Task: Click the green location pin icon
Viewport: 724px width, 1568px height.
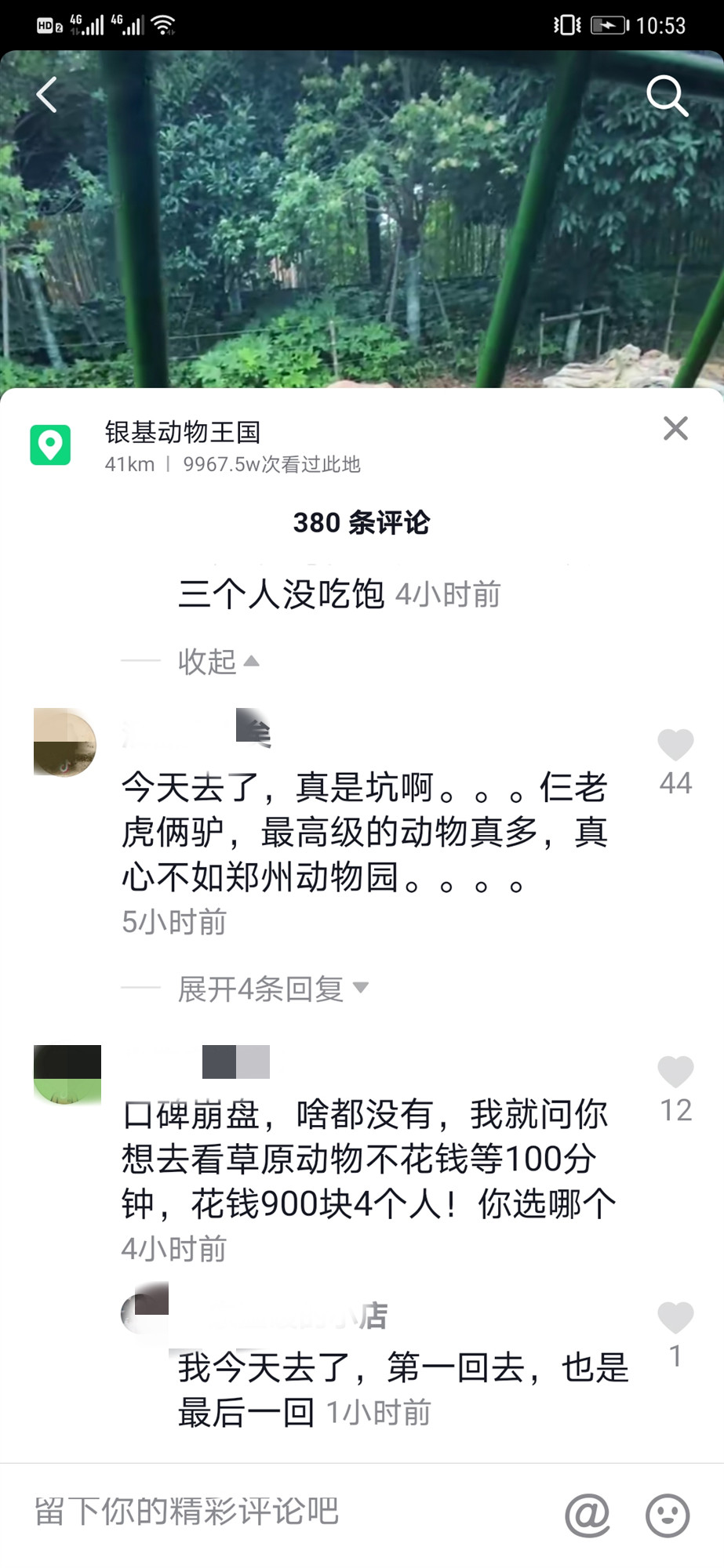Action: (51, 447)
